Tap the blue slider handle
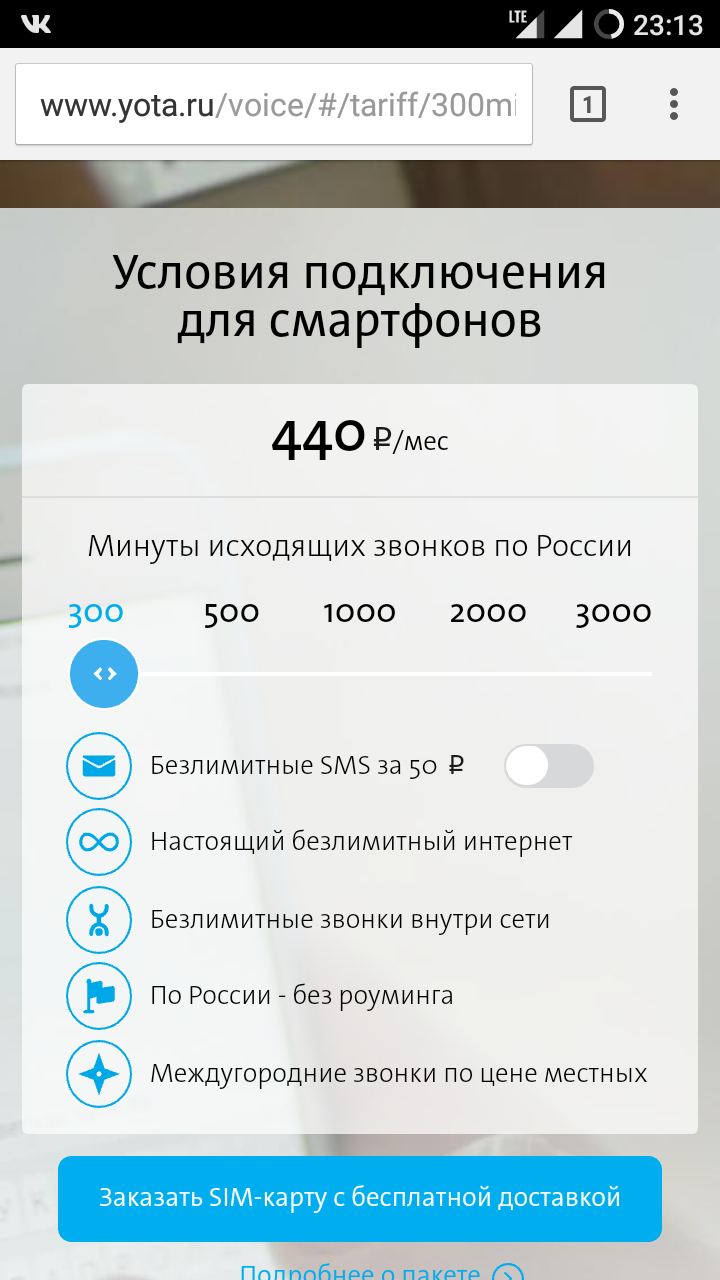 coord(104,674)
